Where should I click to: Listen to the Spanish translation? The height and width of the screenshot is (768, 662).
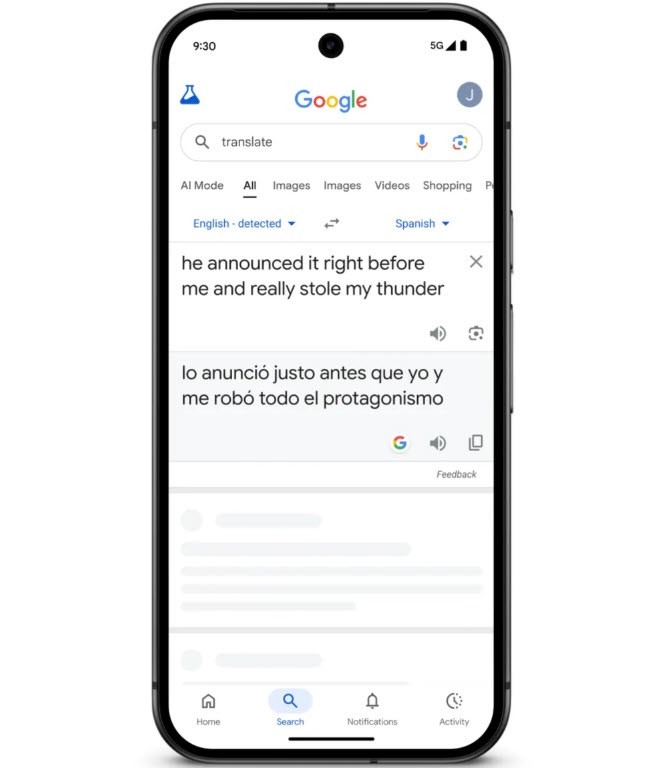[437, 443]
